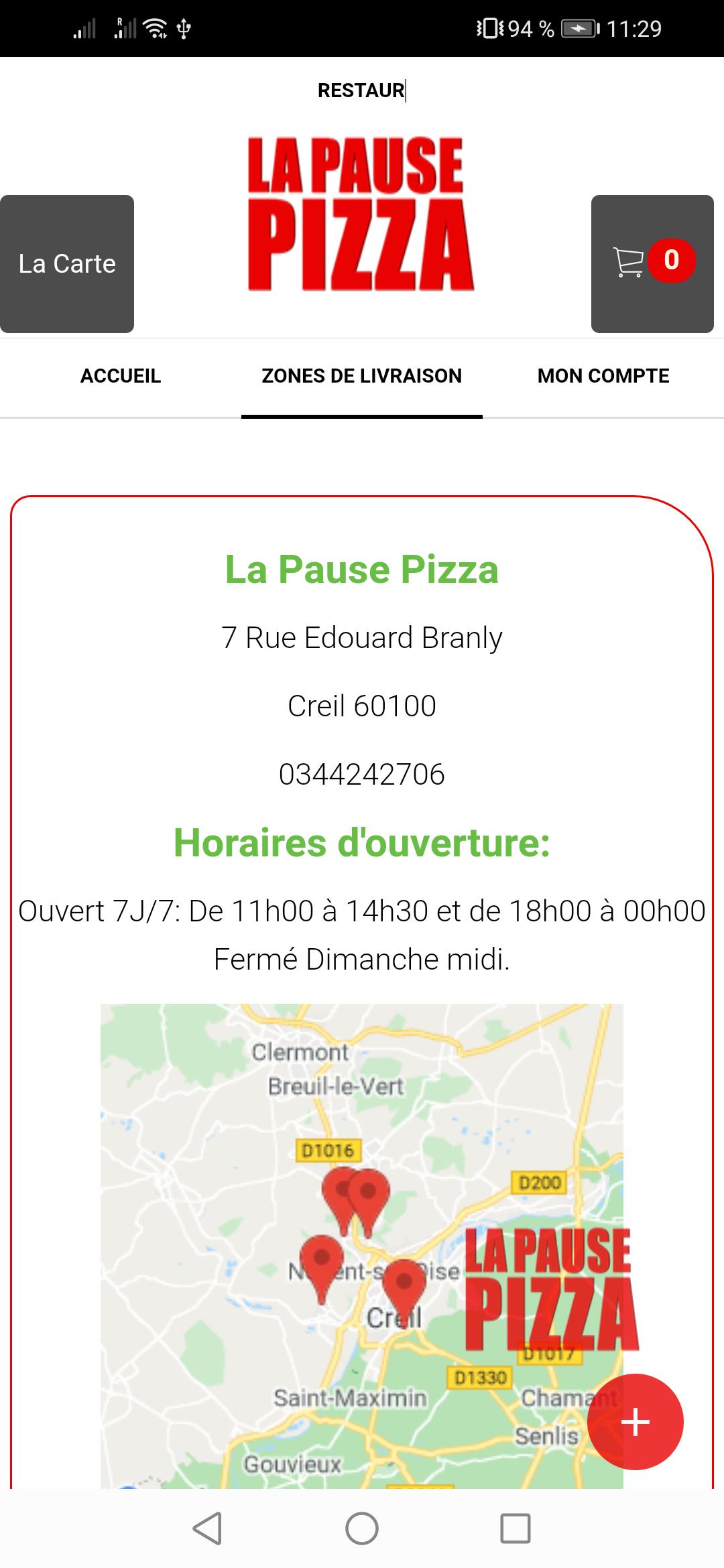This screenshot has height=1568, width=724.
Task: Switch to the Accueil tab
Action: pyautogui.click(x=121, y=376)
